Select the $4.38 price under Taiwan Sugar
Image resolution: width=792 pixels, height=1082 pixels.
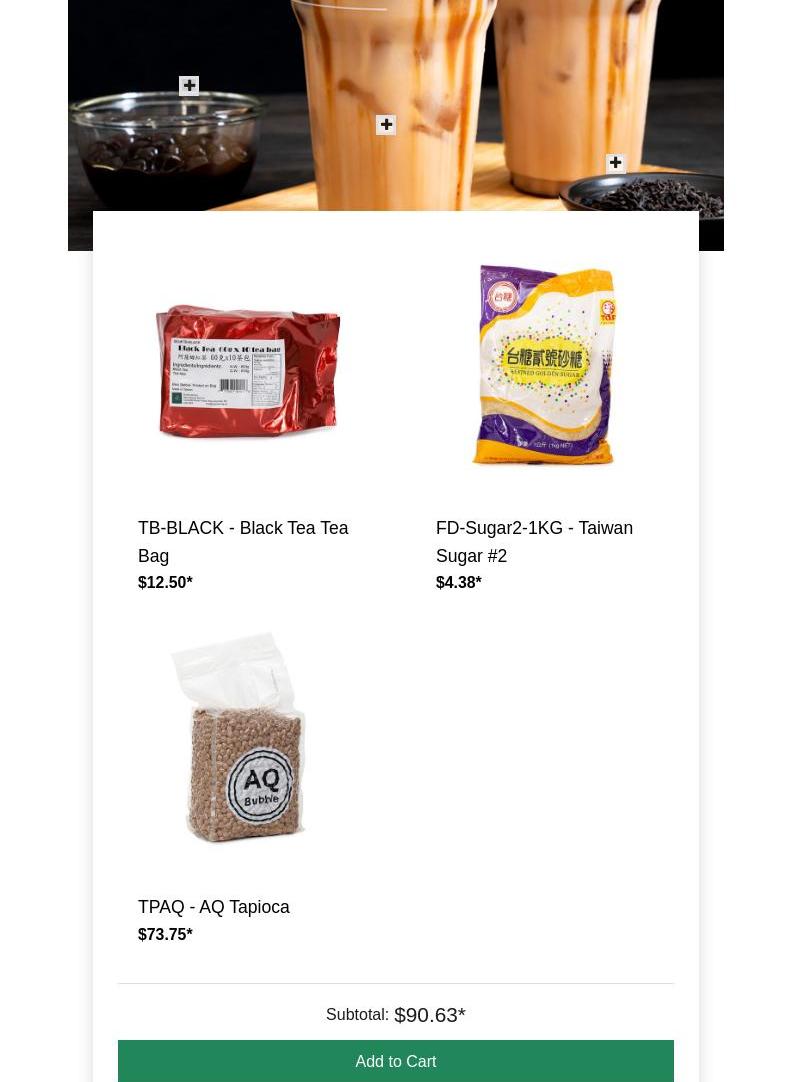[x=459, y=582]
